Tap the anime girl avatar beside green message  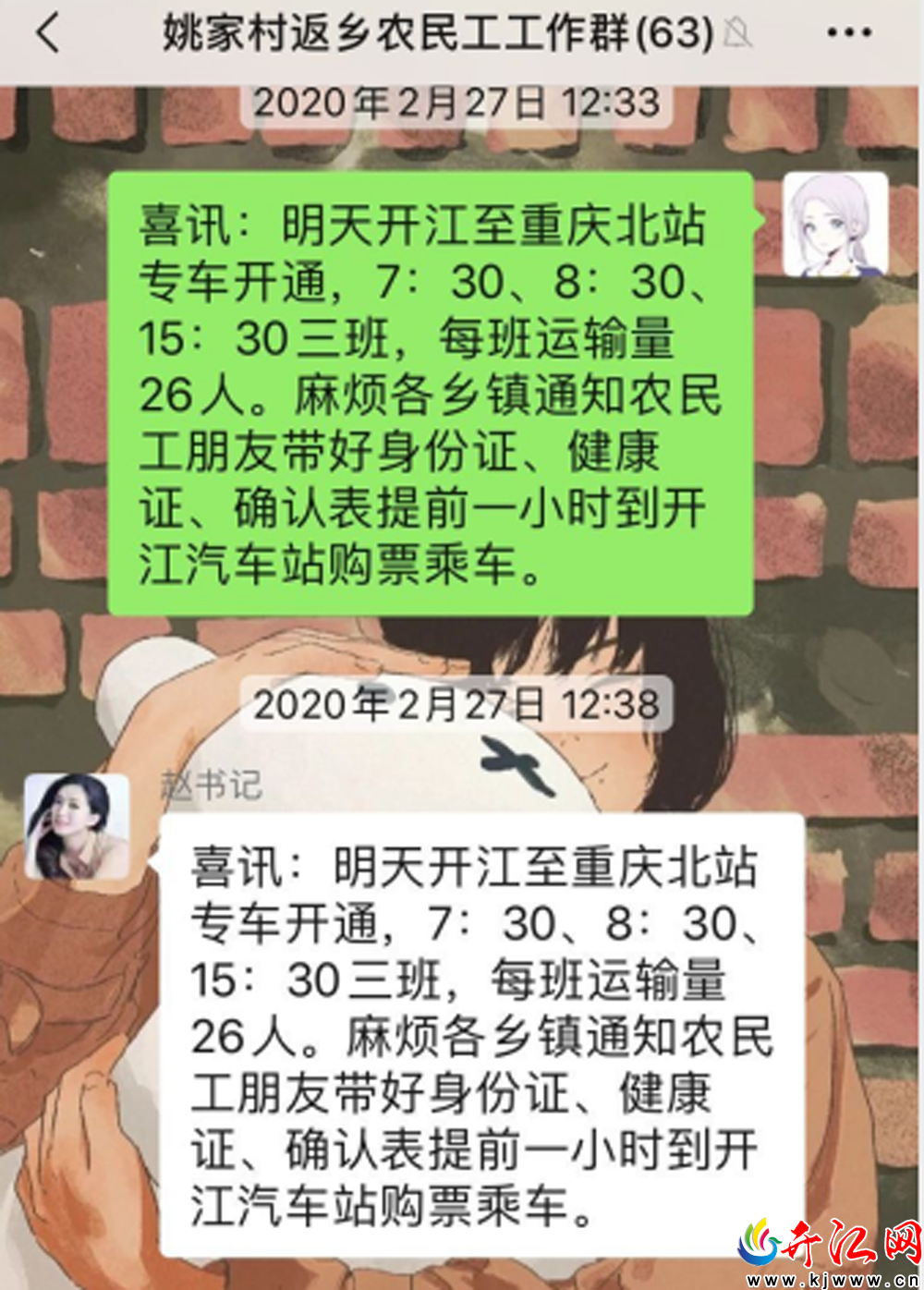tap(835, 225)
